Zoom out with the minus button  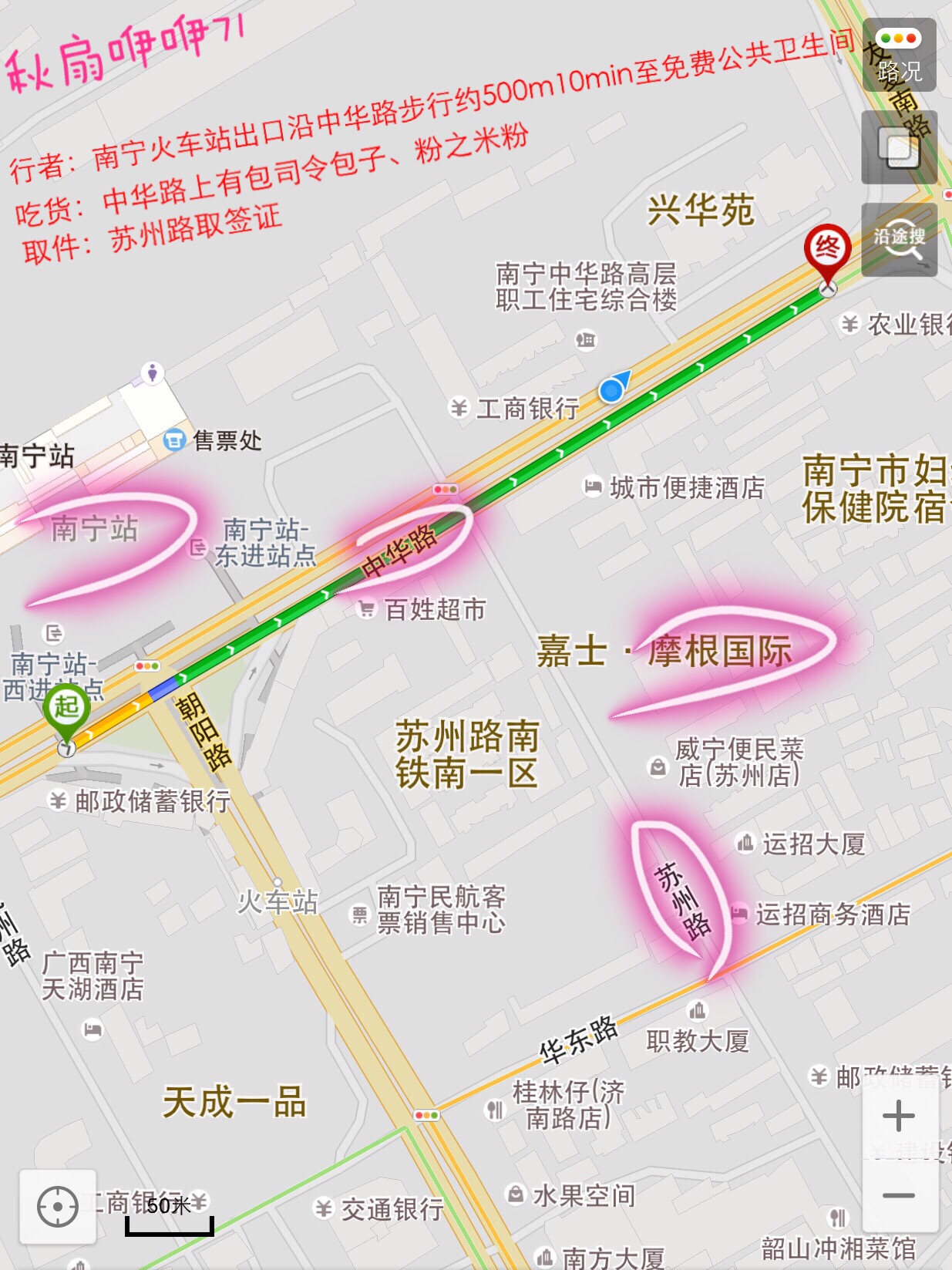tap(899, 1196)
